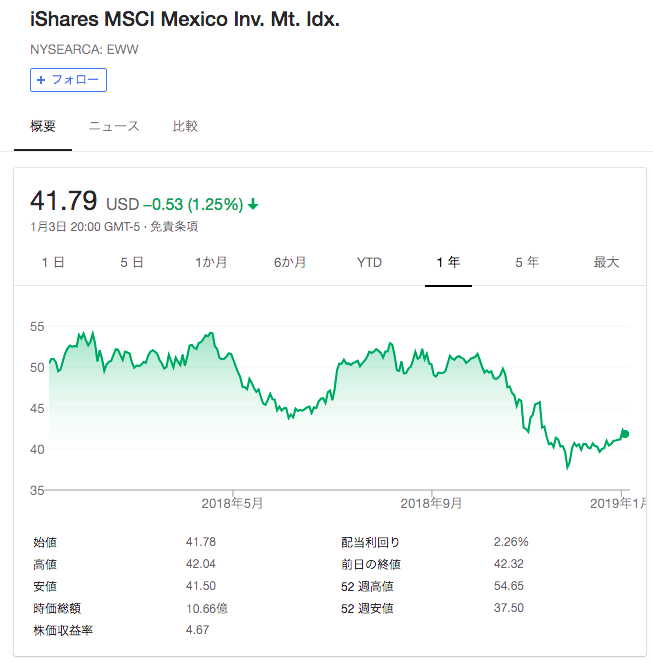
Task: Follow the EWW ticker with フォロー button
Action: [68, 80]
